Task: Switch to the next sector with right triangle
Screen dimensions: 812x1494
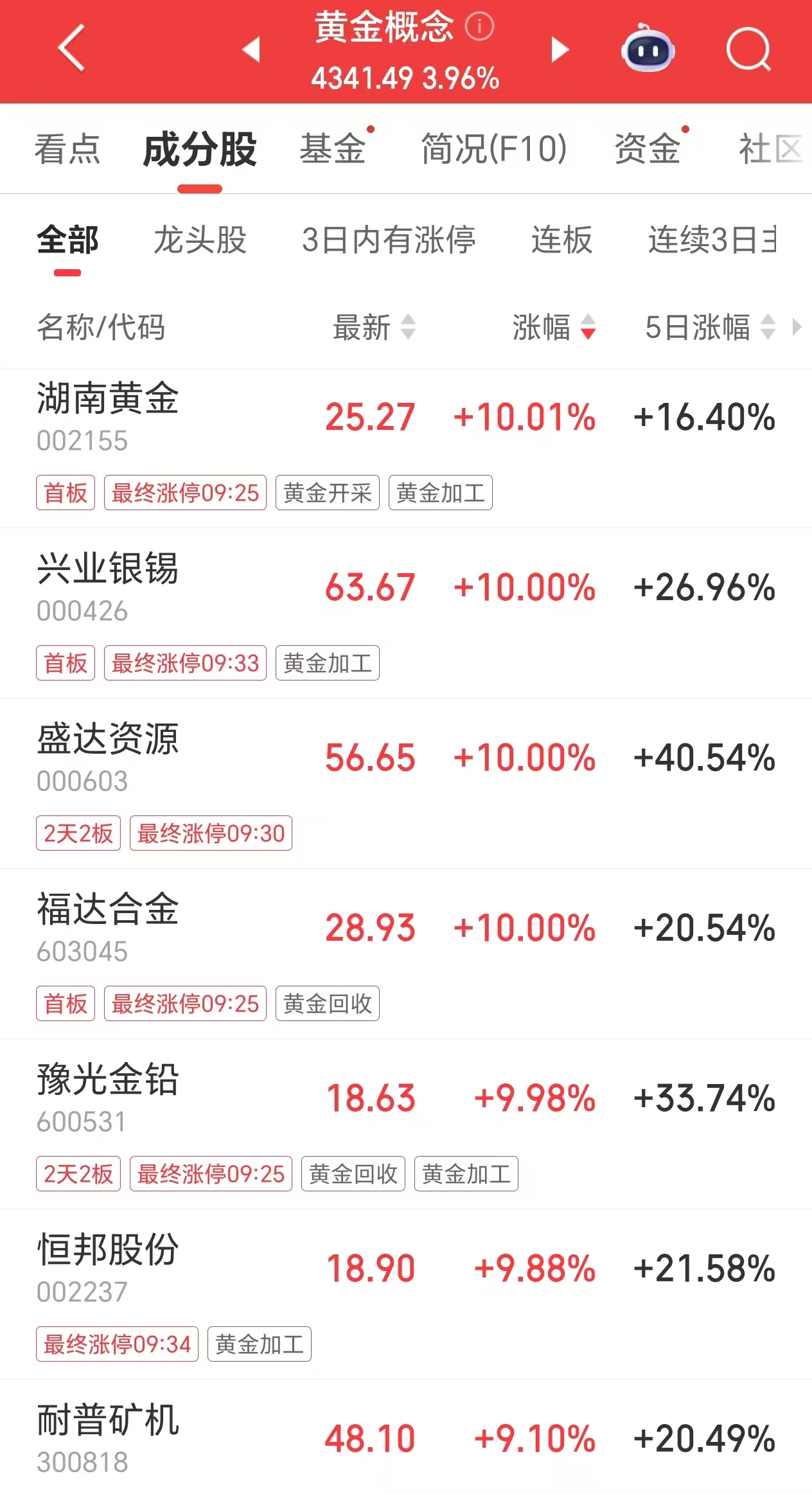Action: coord(560,49)
